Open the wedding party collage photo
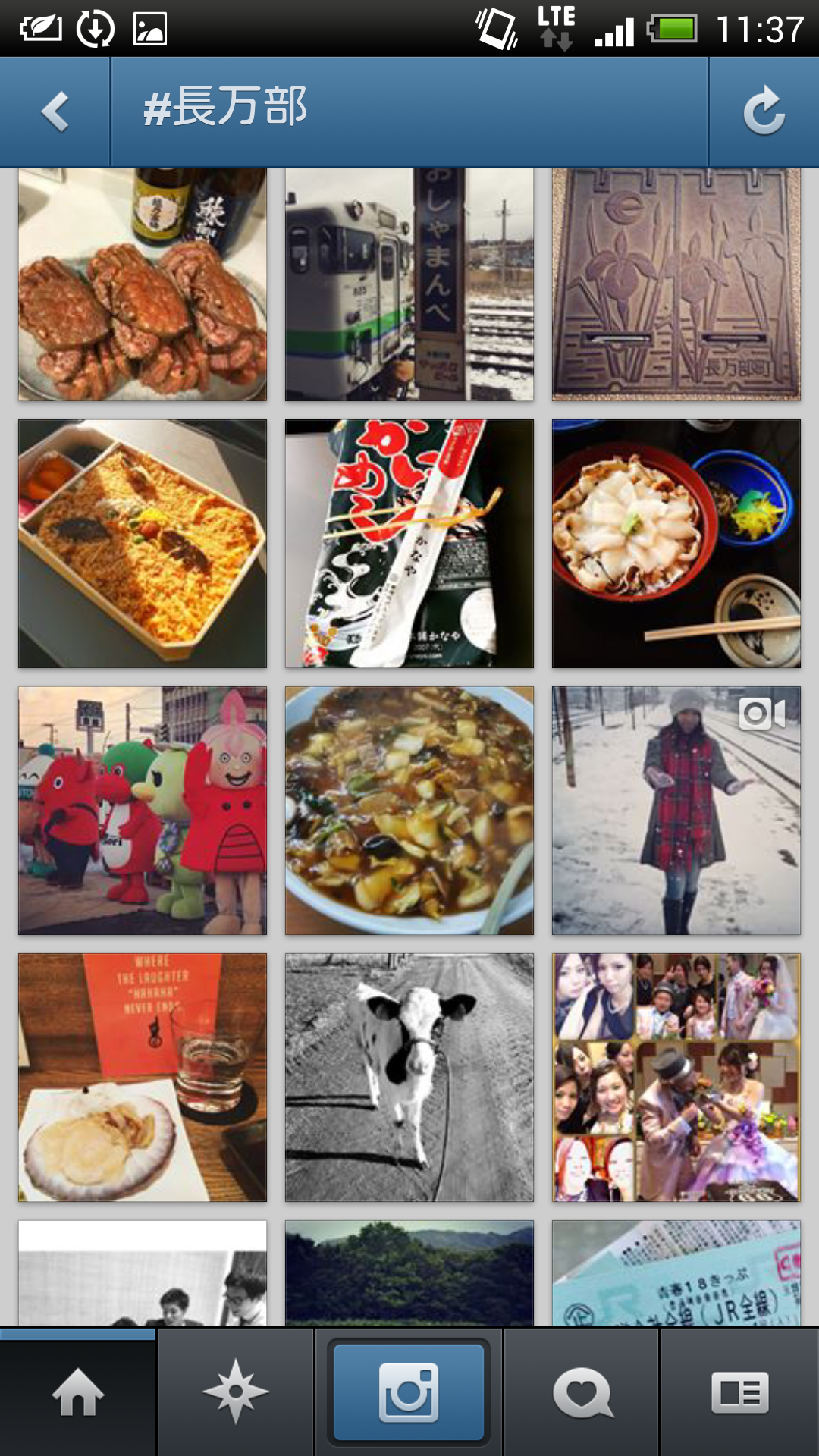Screen dimensions: 819x1456 pos(676,1078)
